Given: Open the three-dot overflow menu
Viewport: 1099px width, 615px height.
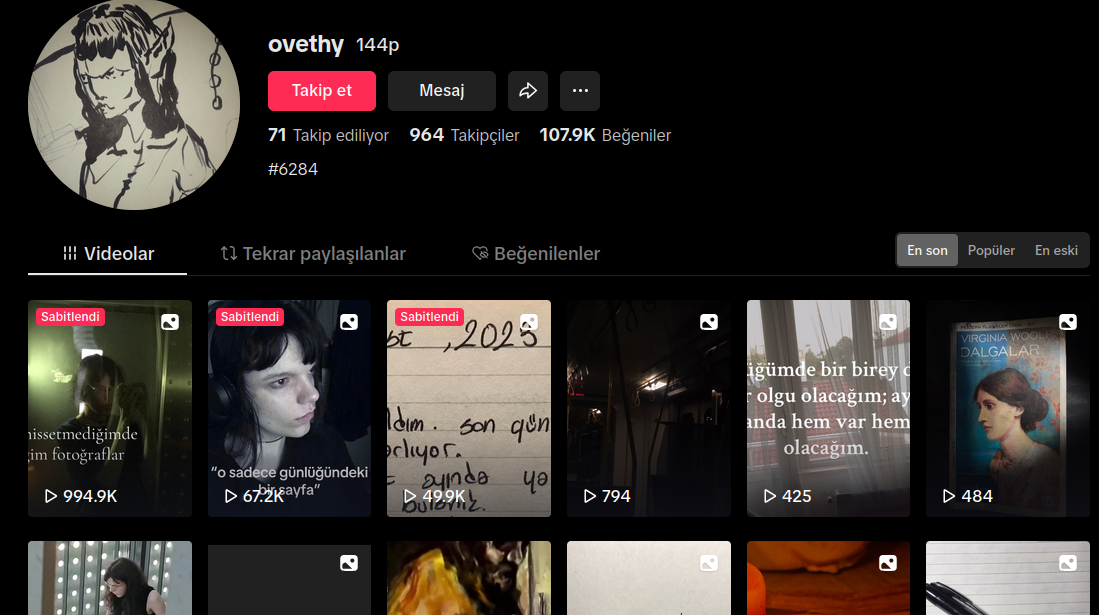Looking at the screenshot, I should [579, 91].
